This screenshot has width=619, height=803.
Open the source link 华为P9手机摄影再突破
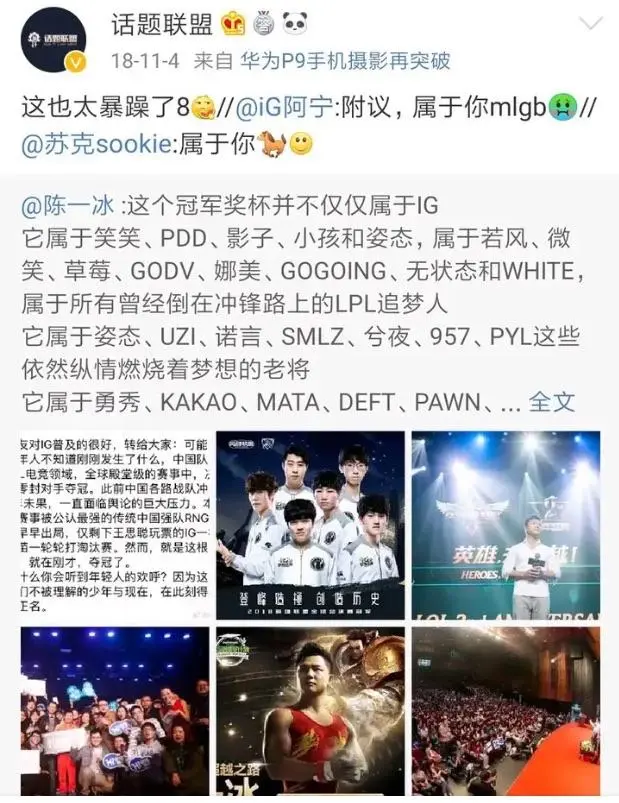[x=346, y=61]
